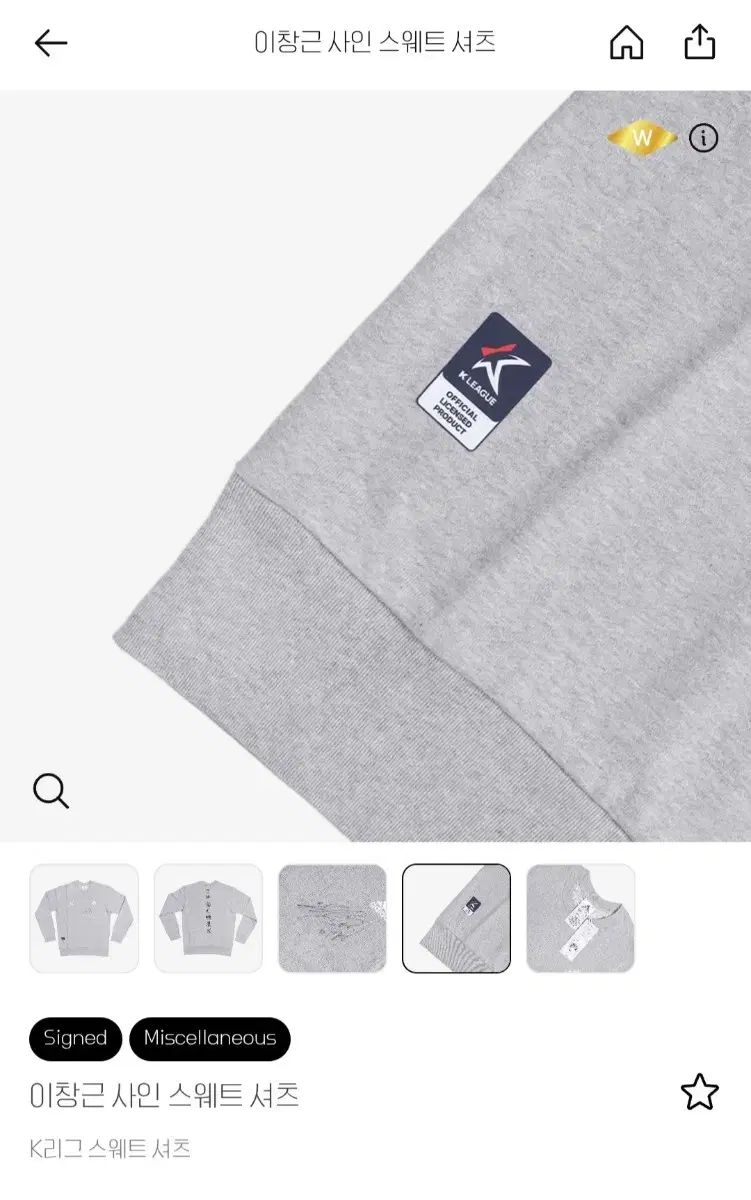
Task: Open the home screen icon
Action: click(x=626, y=42)
